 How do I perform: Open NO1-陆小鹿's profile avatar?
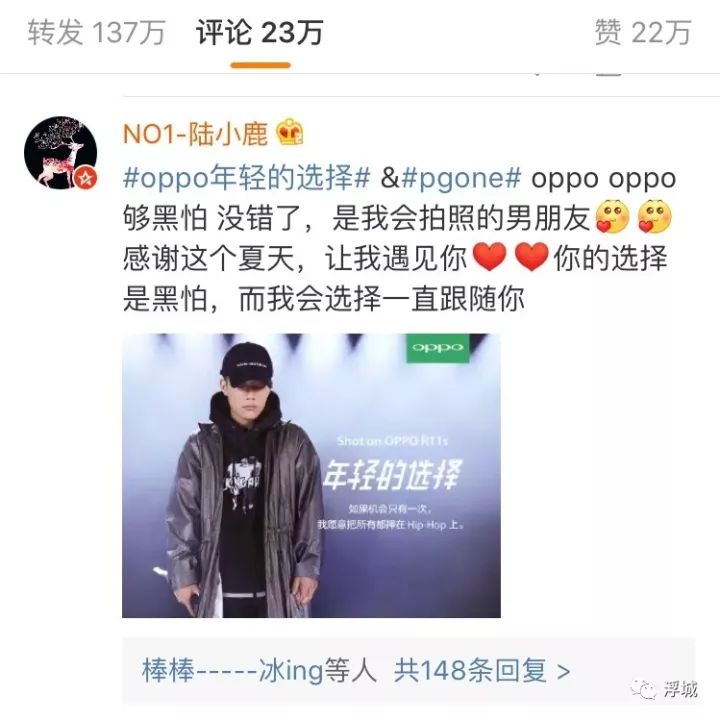[x=60, y=153]
